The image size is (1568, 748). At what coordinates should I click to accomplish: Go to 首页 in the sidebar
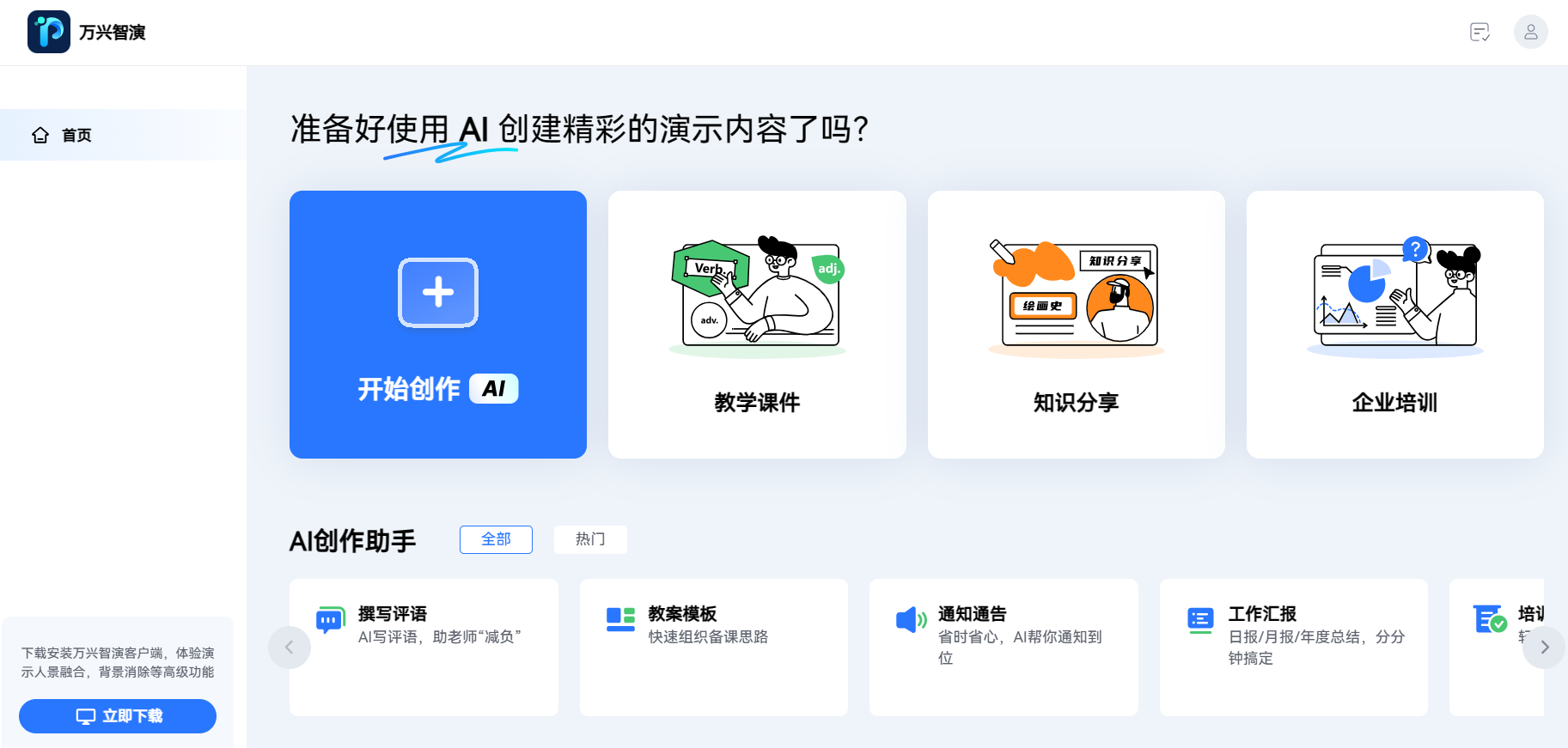(x=76, y=135)
